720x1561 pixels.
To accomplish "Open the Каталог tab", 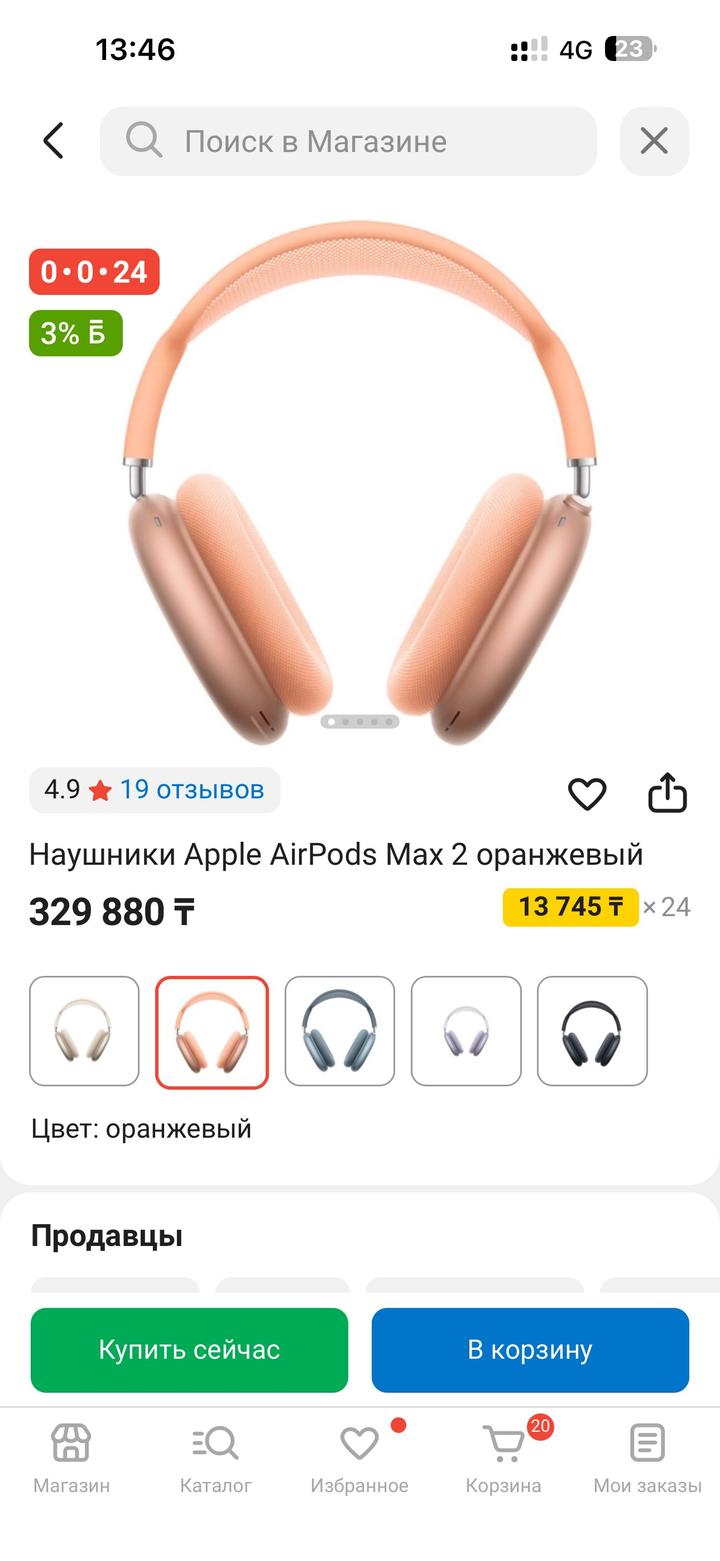I will click(215, 1458).
